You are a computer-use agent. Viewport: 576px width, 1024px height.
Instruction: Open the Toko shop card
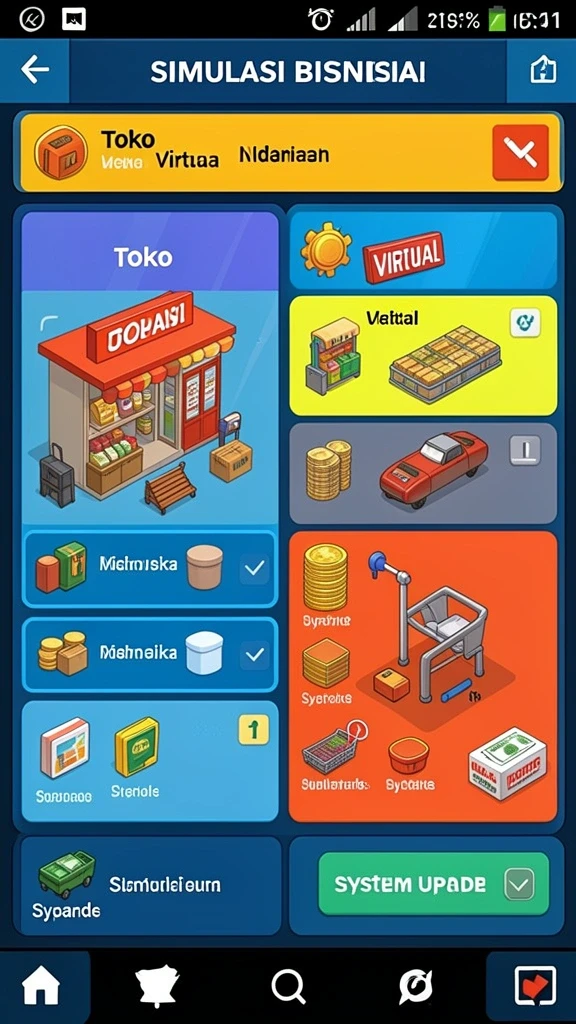click(x=150, y=368)
